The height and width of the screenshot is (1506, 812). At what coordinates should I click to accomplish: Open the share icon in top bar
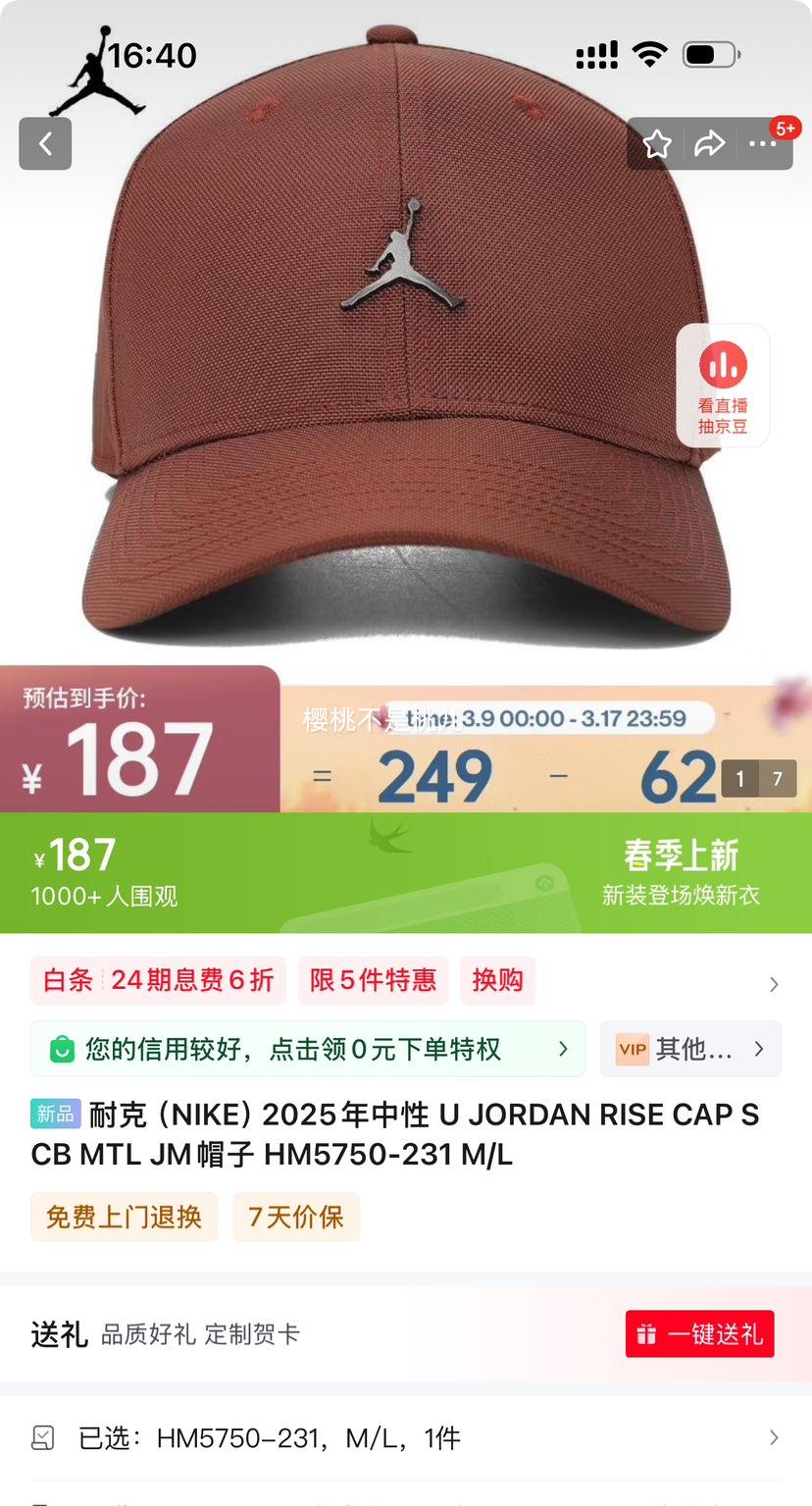click(710, 142)
